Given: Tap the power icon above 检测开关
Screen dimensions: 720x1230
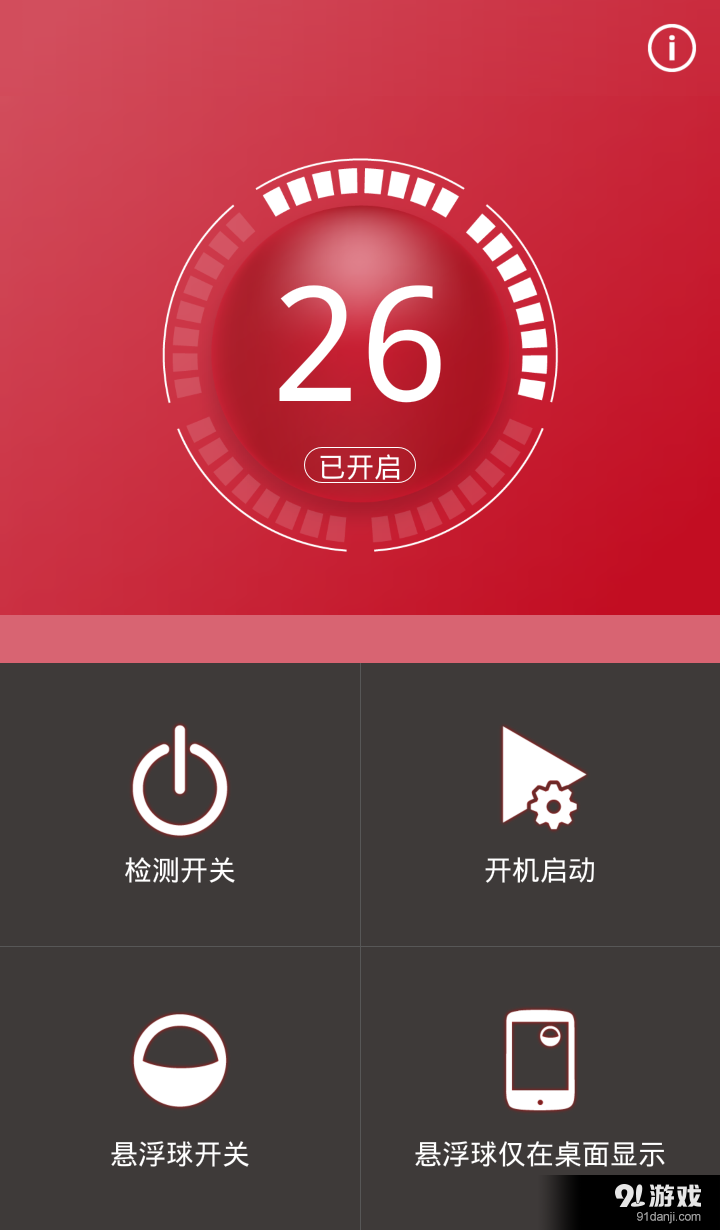Looking at the screenshot, I should tap(179, 780).
